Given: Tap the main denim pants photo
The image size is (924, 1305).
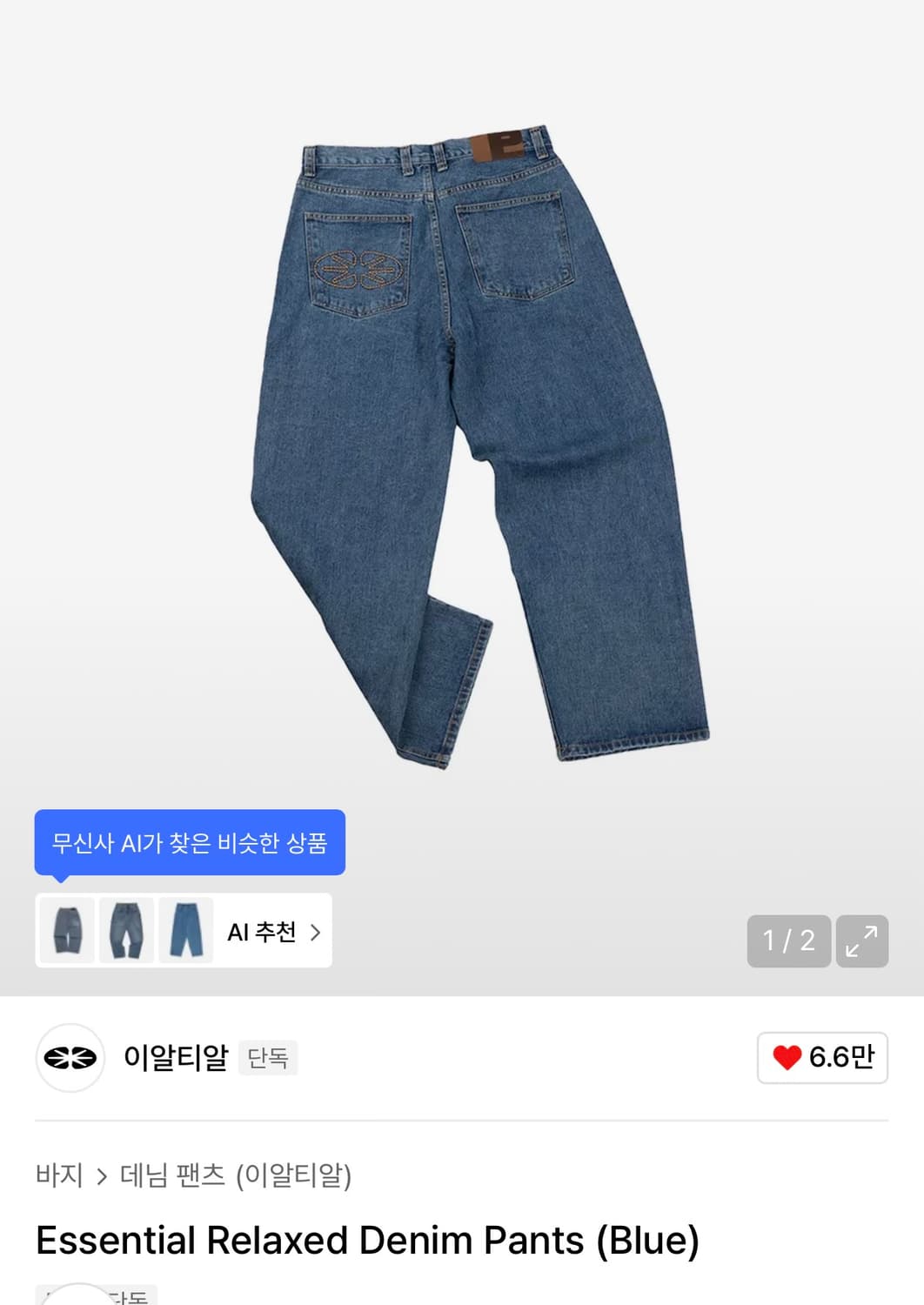Looking at the screenshot, I should point(461,435).
